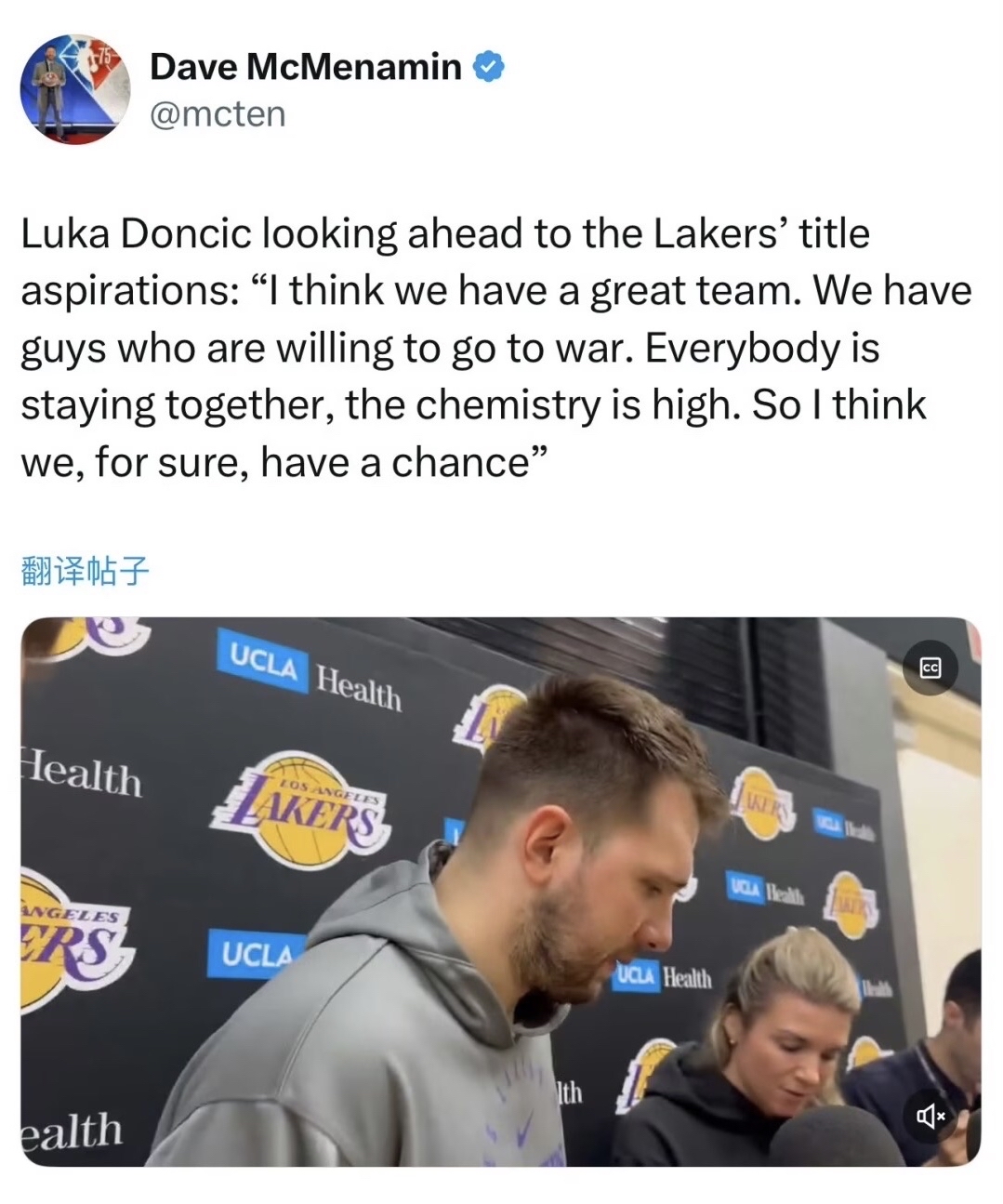
Task: Toggle closed captions on the video
Action: [930, 668]
